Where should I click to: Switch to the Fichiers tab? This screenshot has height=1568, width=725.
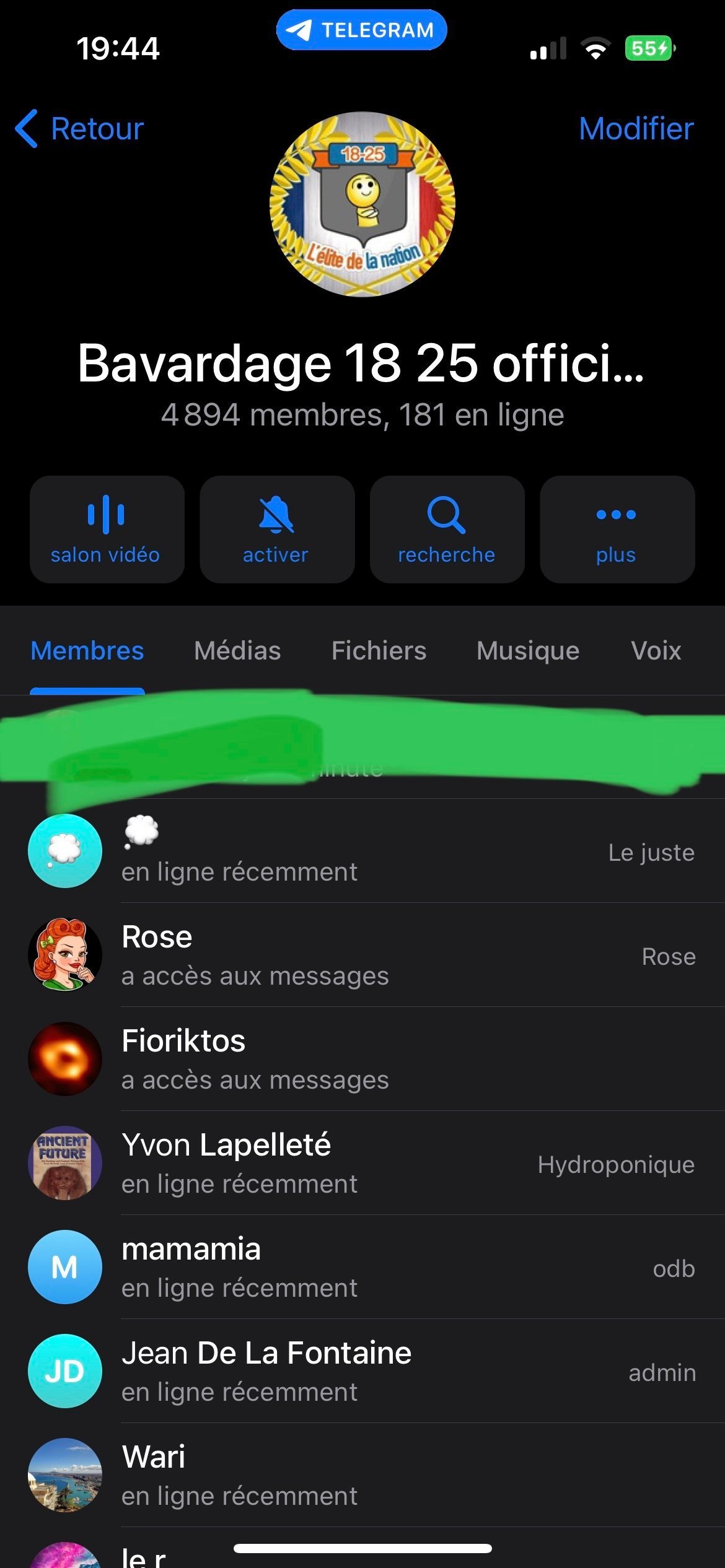coord(379,651)
